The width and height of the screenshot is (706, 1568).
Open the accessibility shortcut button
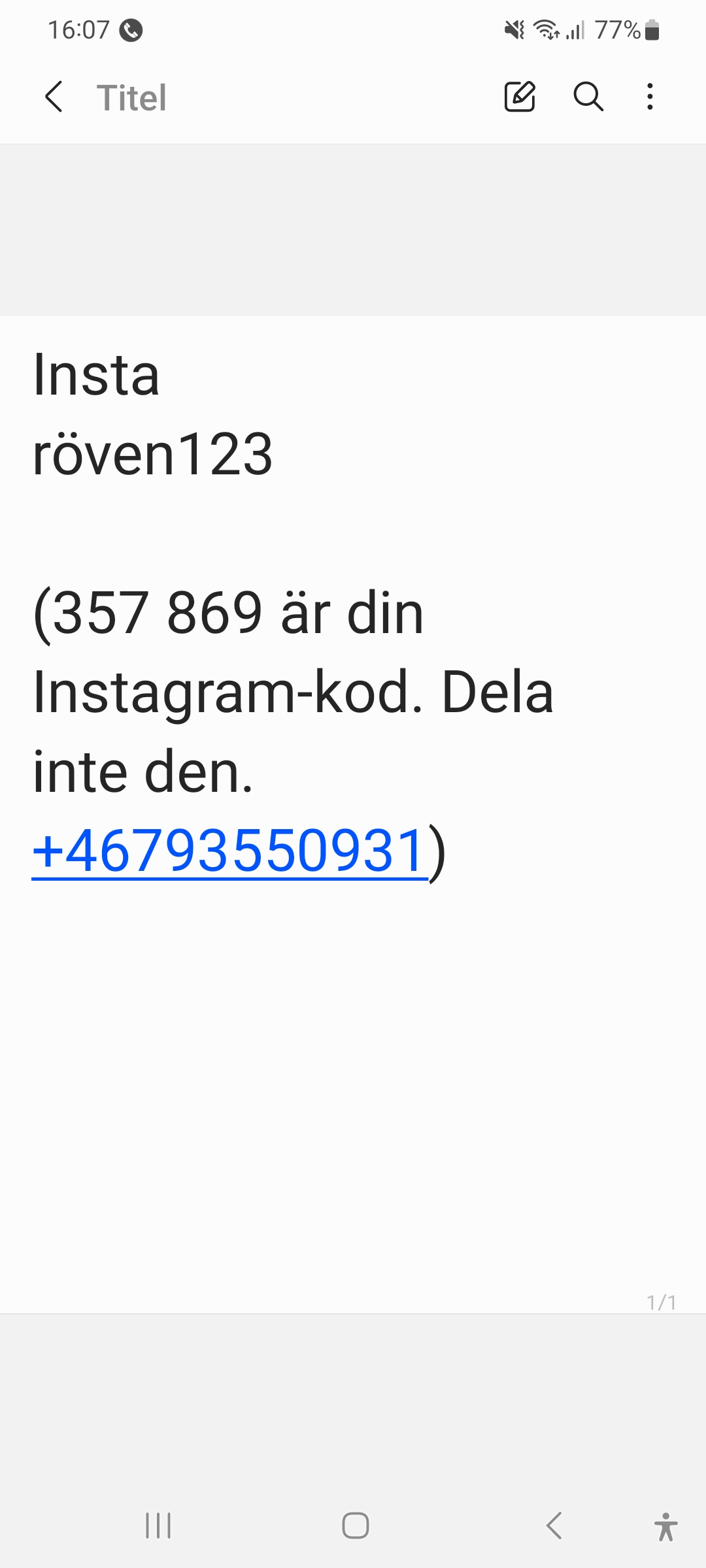[665, 1526]
